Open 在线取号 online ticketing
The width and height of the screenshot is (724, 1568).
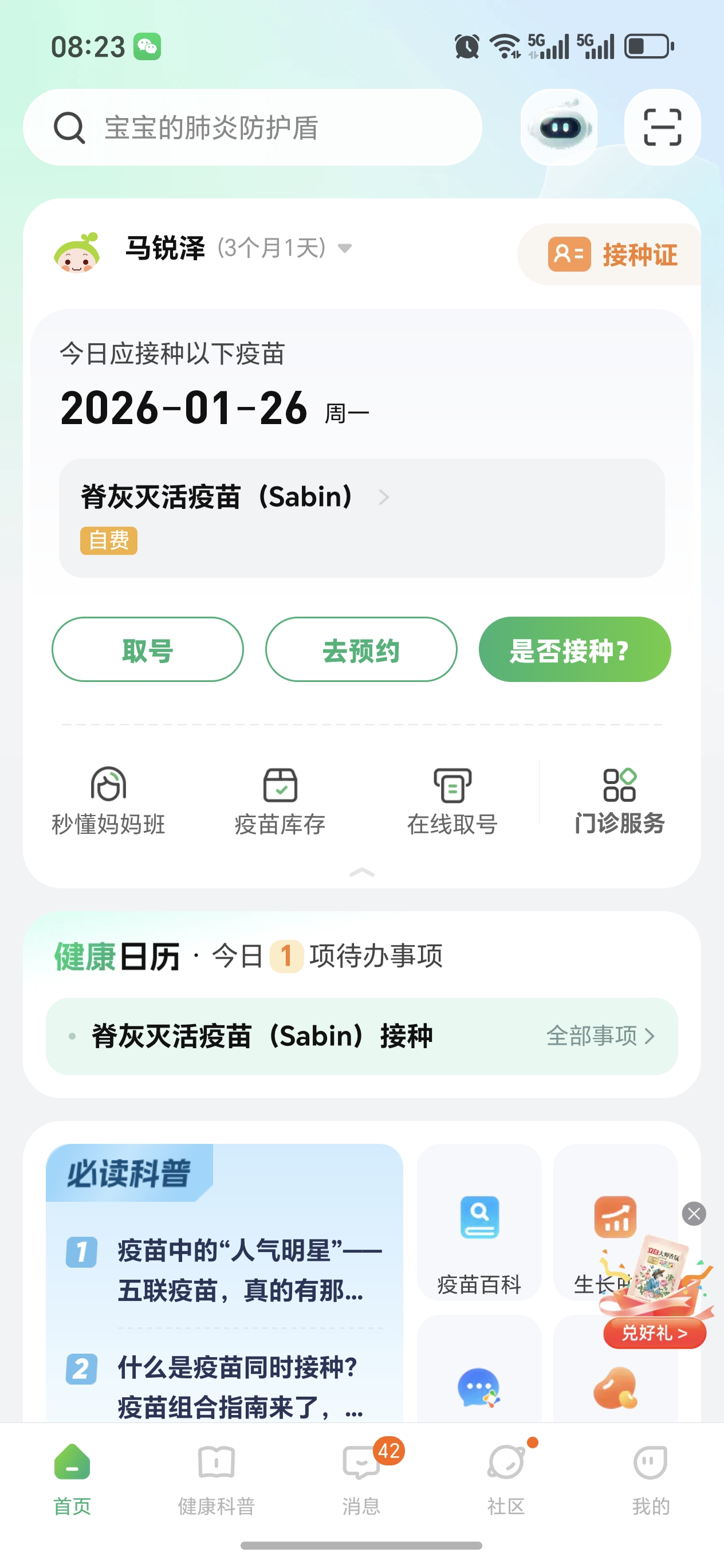point(453,802)
